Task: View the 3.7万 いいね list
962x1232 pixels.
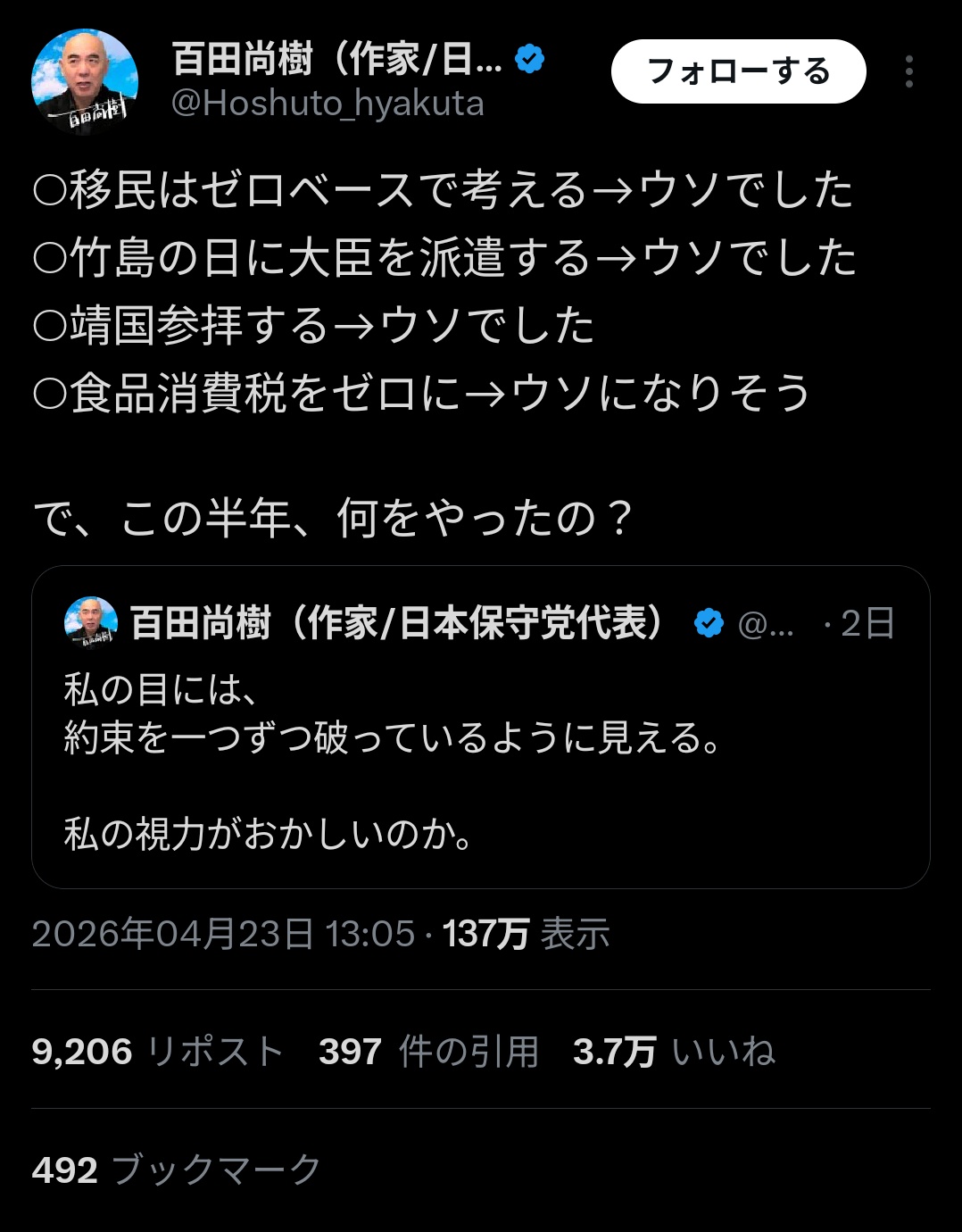Action: [x=674, y=1052]
